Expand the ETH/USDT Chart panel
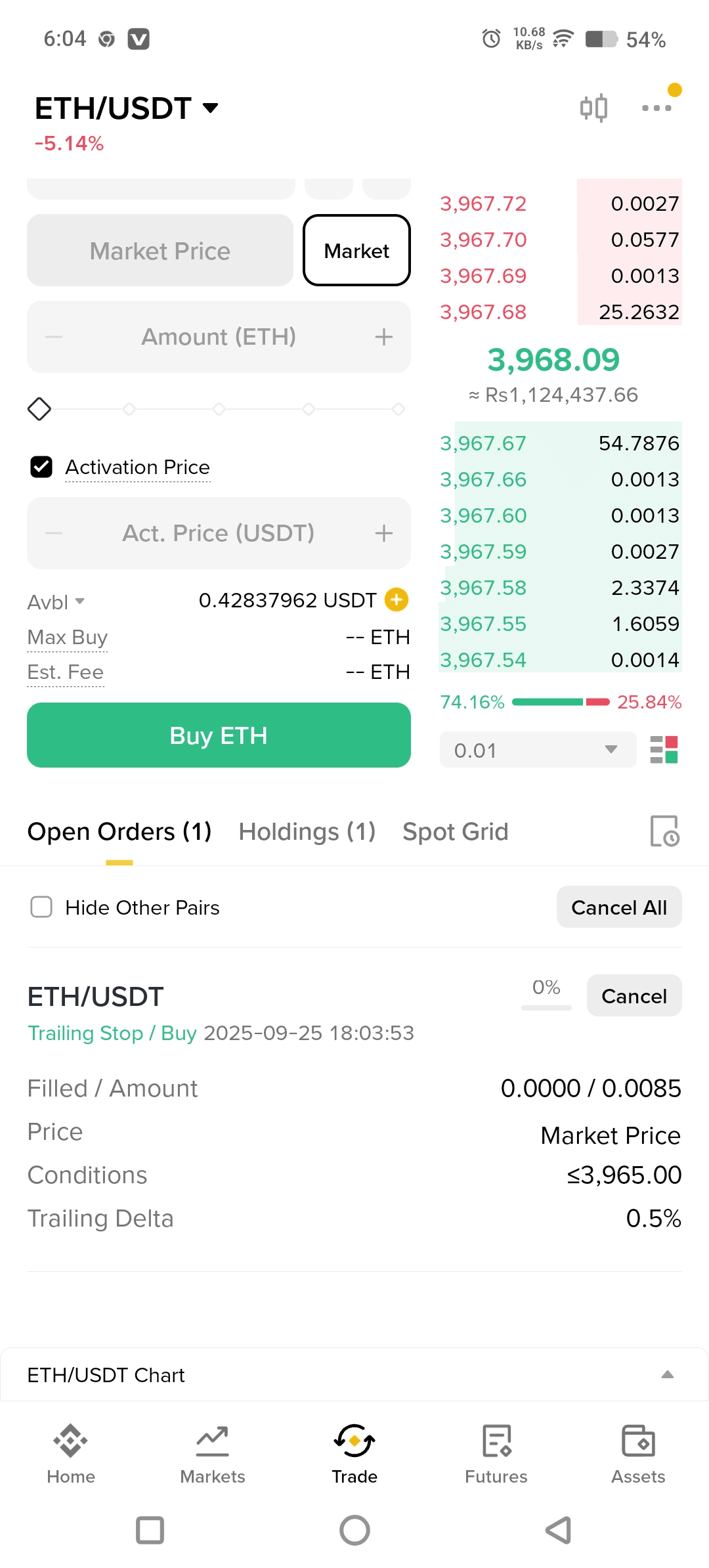 coord(667,1374)
